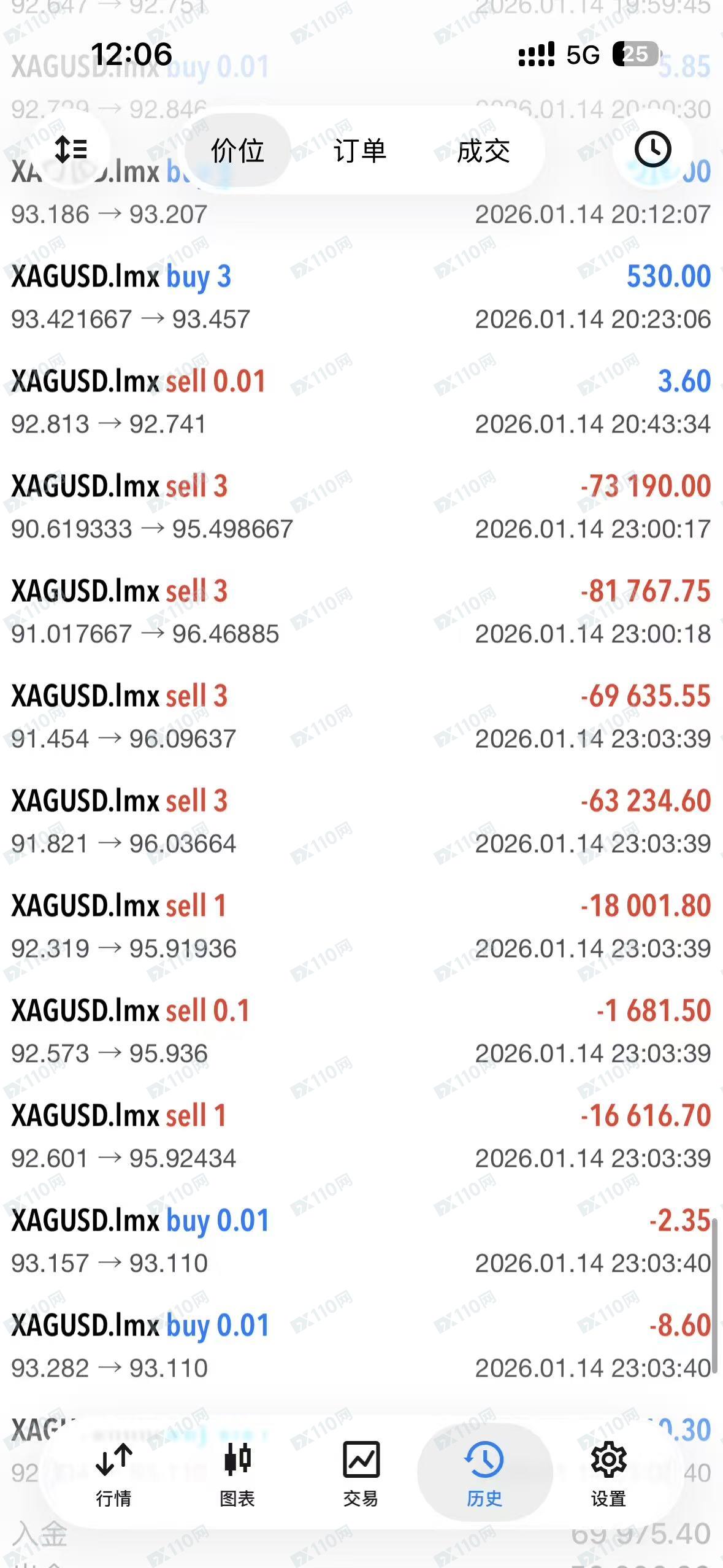Viewport: 723px width, 1568px height.
Task: Open the sort order icon
Action: (71, 150)
